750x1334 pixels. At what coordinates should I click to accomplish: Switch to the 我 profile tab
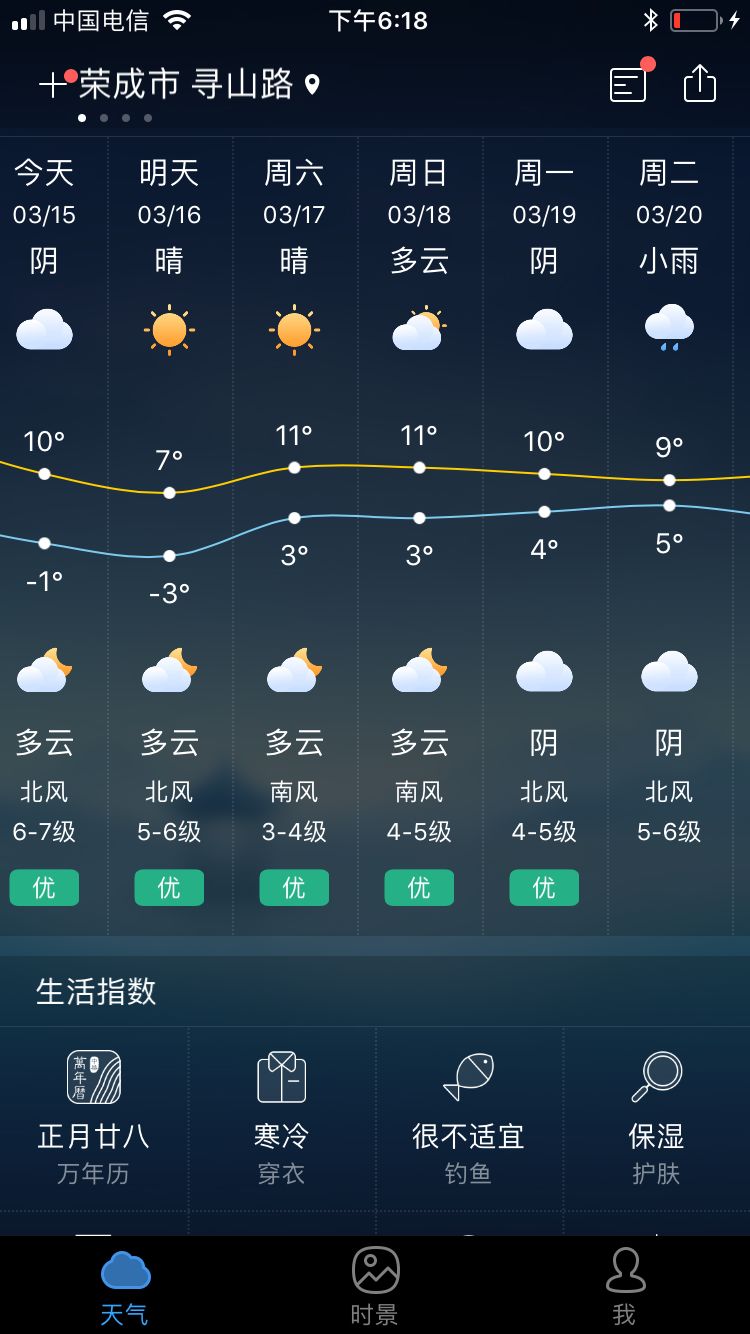(x=625, y=1286)
